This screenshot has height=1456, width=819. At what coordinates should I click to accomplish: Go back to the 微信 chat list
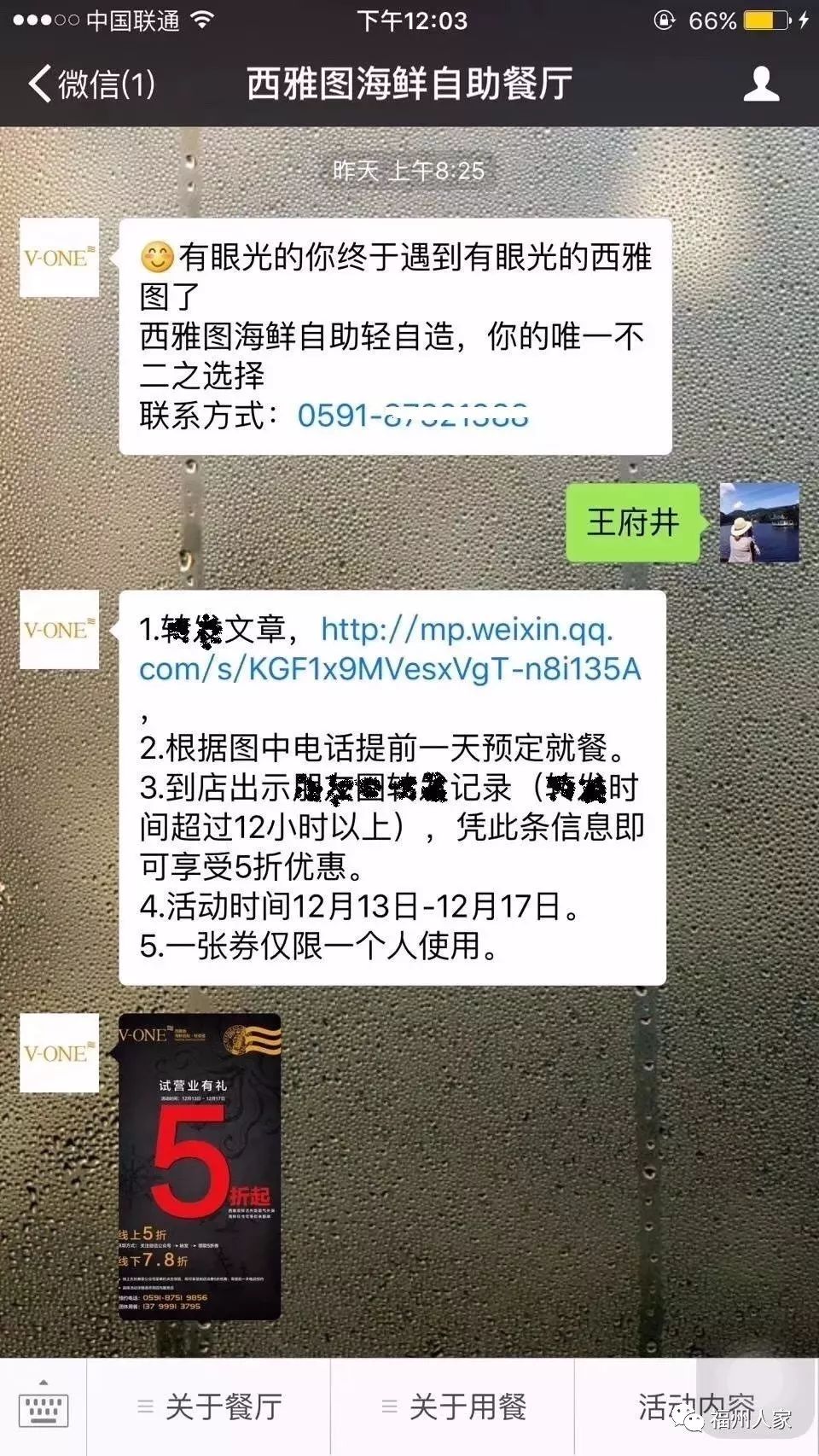pyautogui.click(x=91, y=84)
